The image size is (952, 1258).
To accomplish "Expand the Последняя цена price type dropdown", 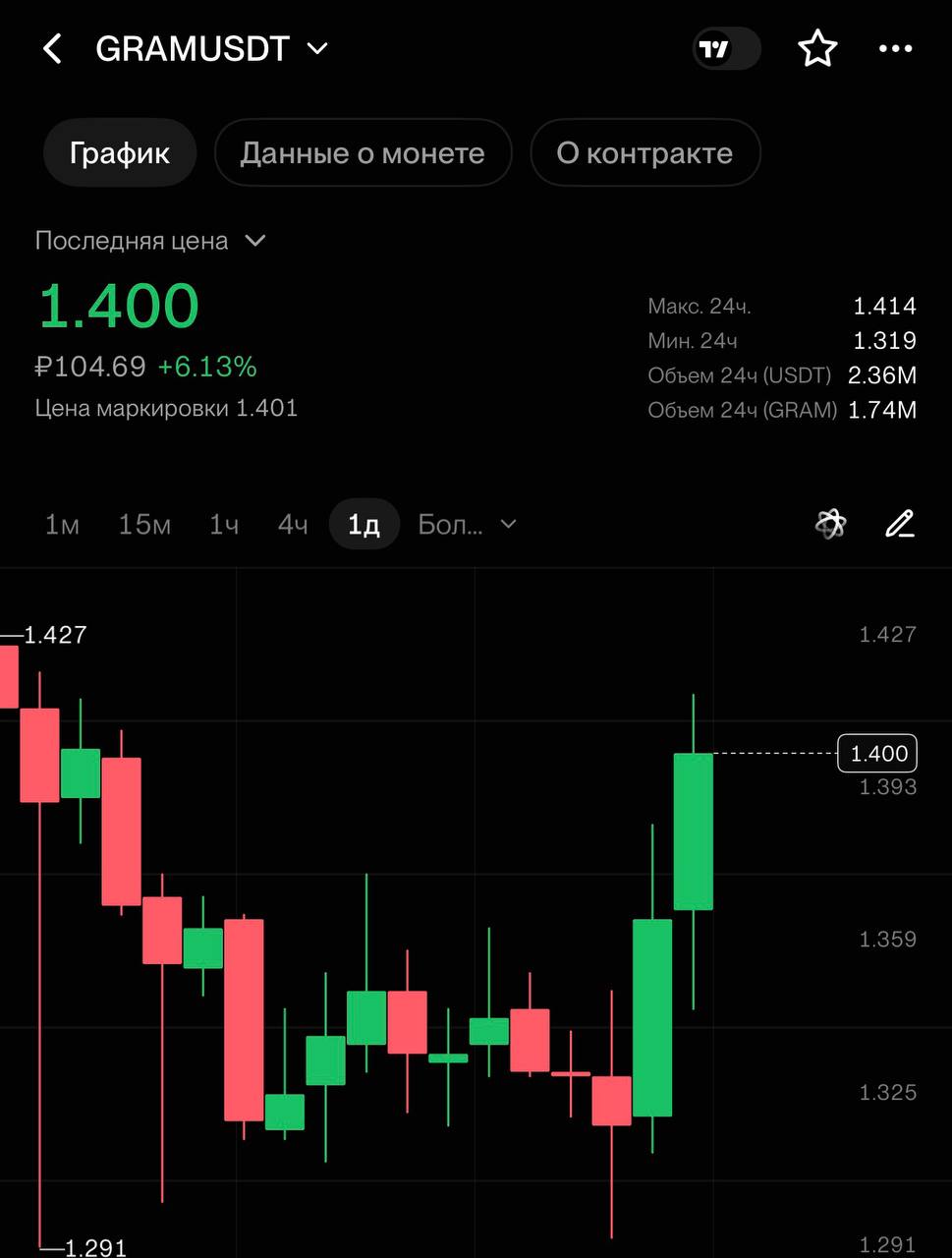I will (150, 241).
